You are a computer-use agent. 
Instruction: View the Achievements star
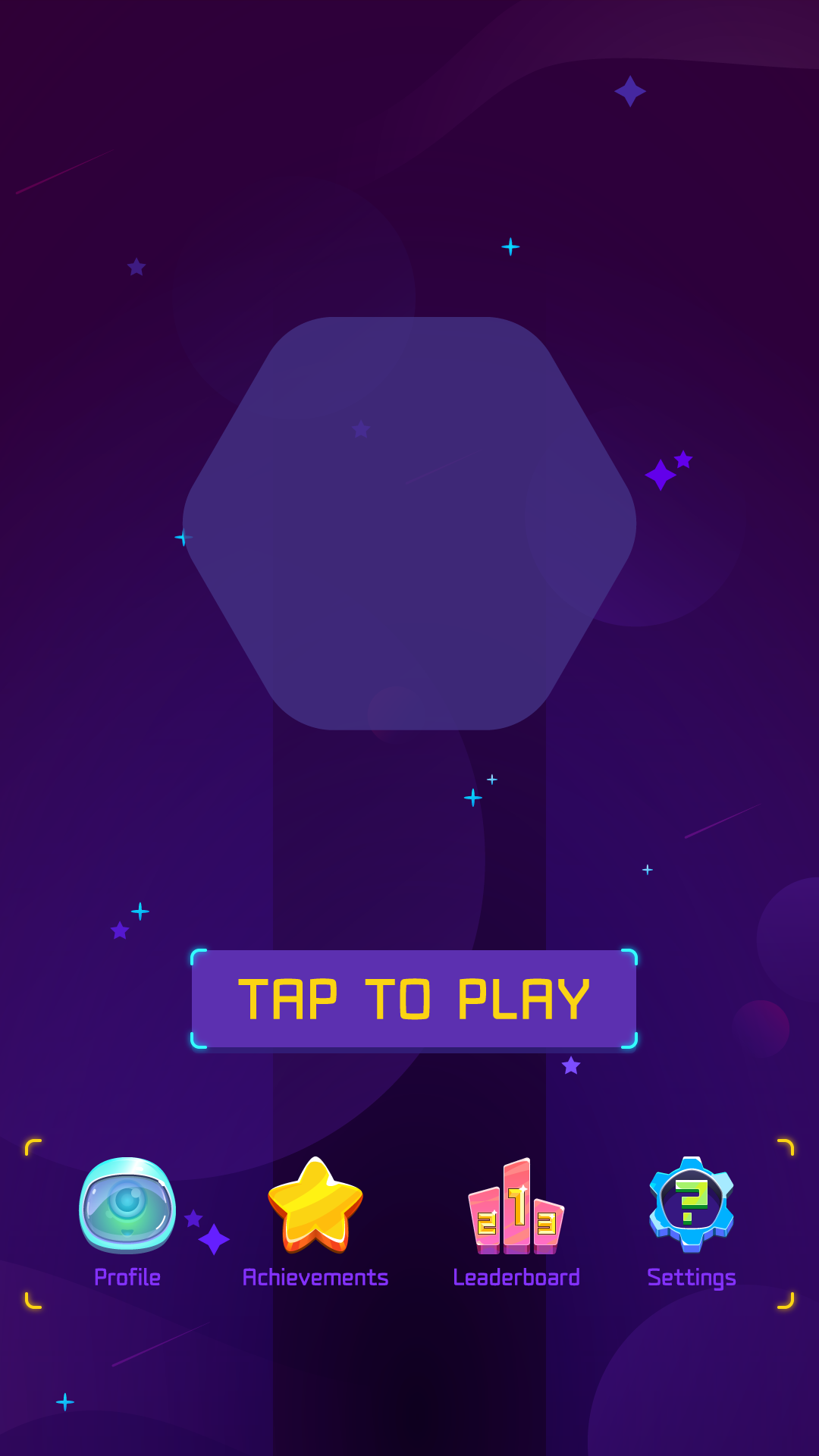point(315,1206)
